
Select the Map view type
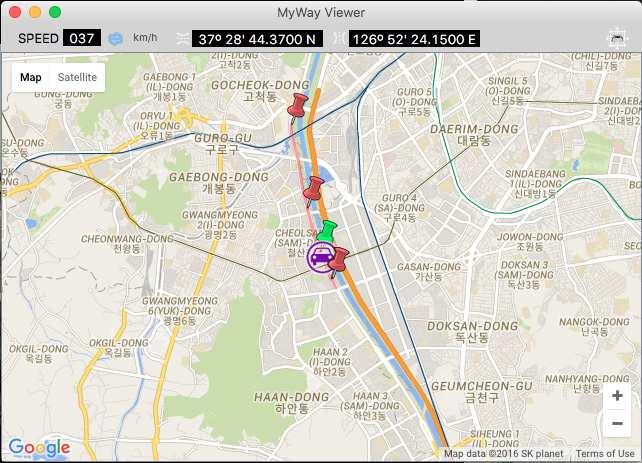click(x=31, y=77)
